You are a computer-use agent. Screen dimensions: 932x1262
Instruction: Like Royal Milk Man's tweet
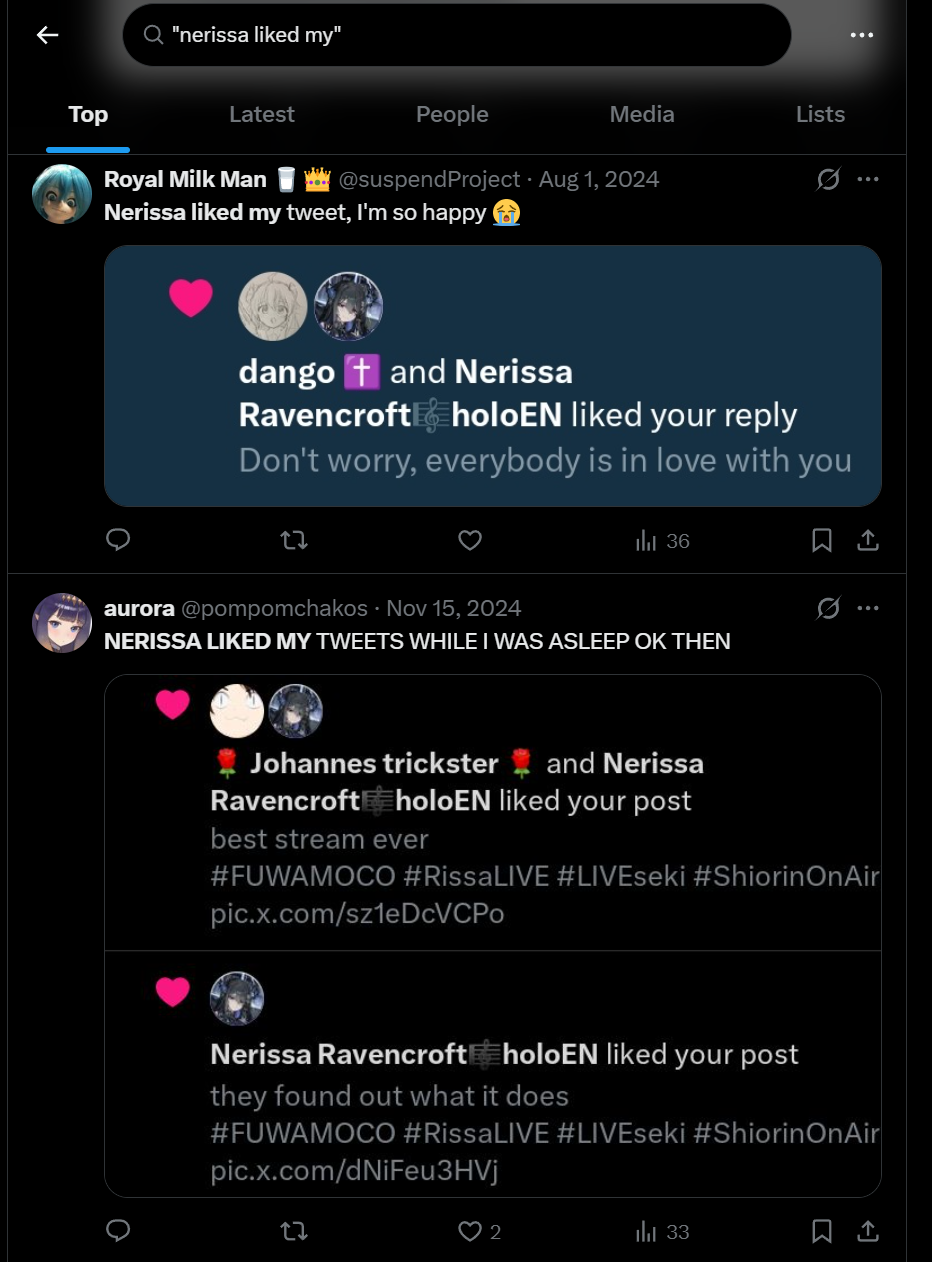coord(470,541)
